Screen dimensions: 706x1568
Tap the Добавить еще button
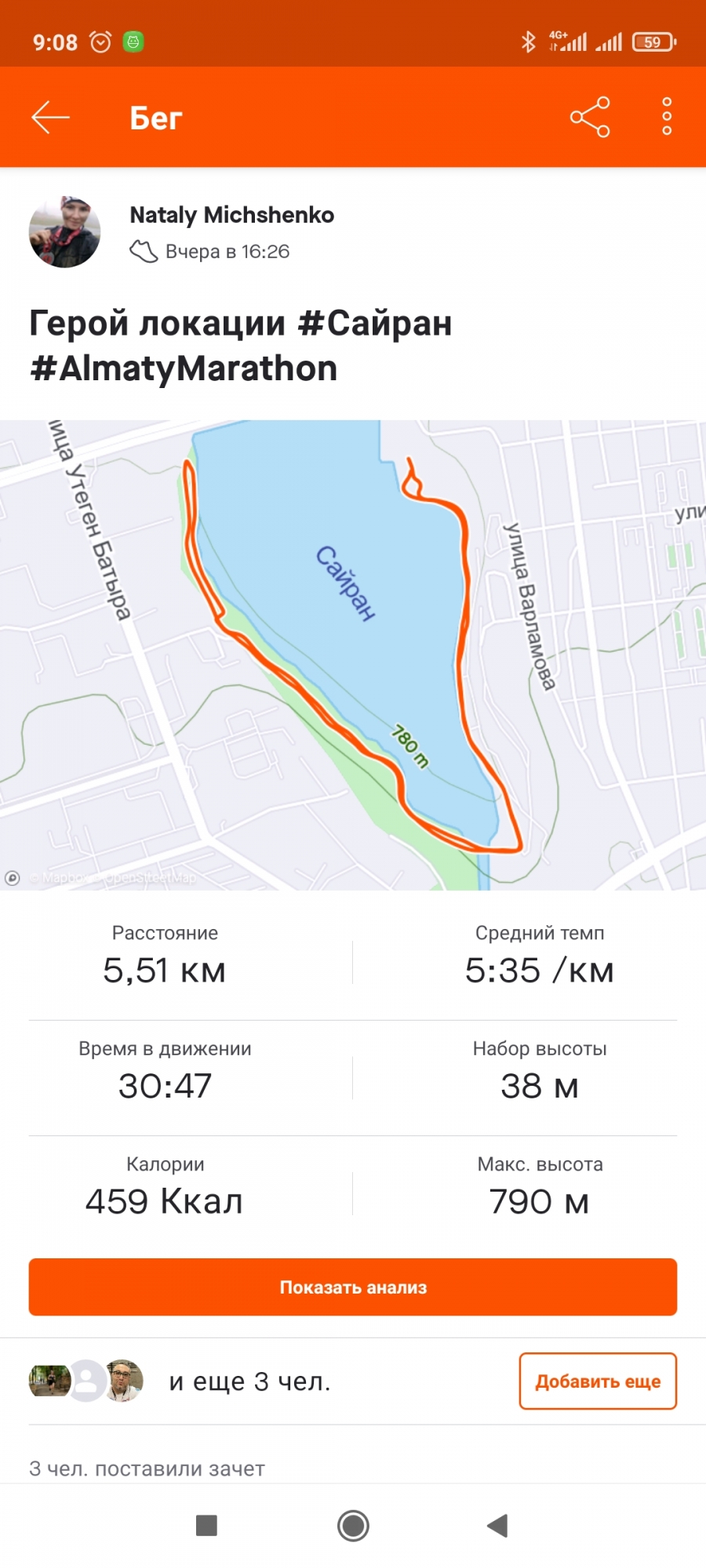pyautogui.click(x=598, y=1381)
